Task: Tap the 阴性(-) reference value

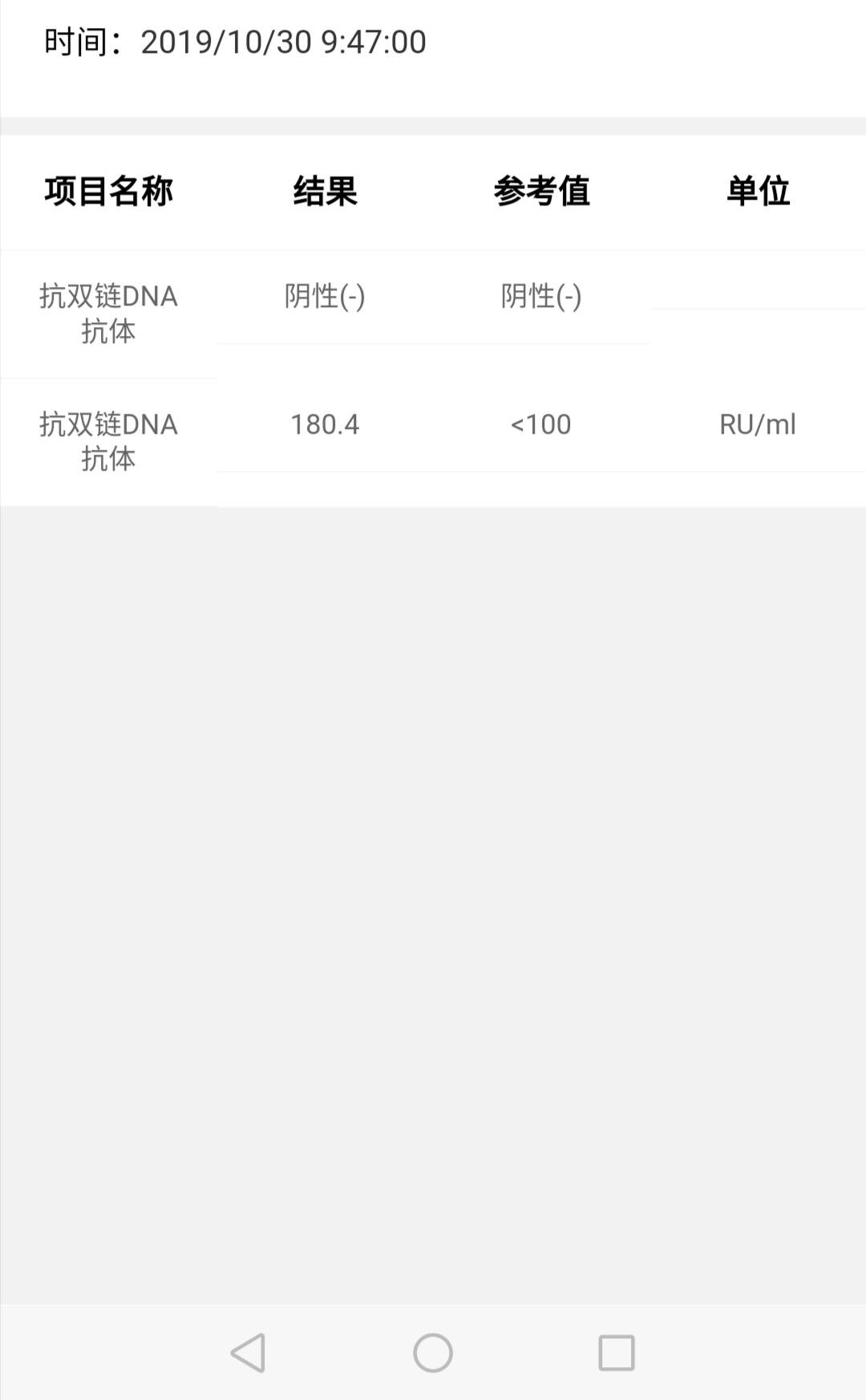Action: tap(542, 297)
